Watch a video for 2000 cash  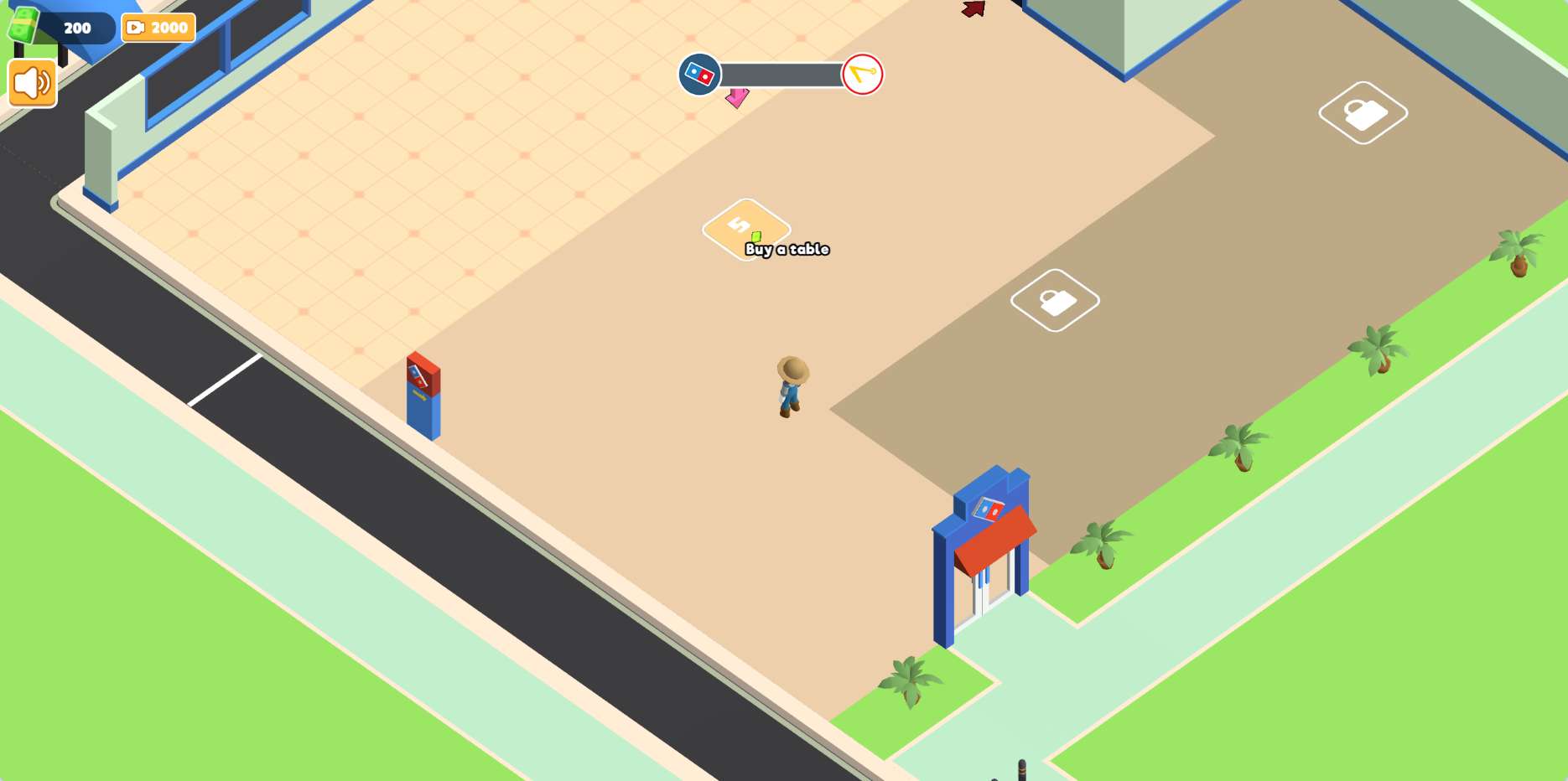[158, 28]
